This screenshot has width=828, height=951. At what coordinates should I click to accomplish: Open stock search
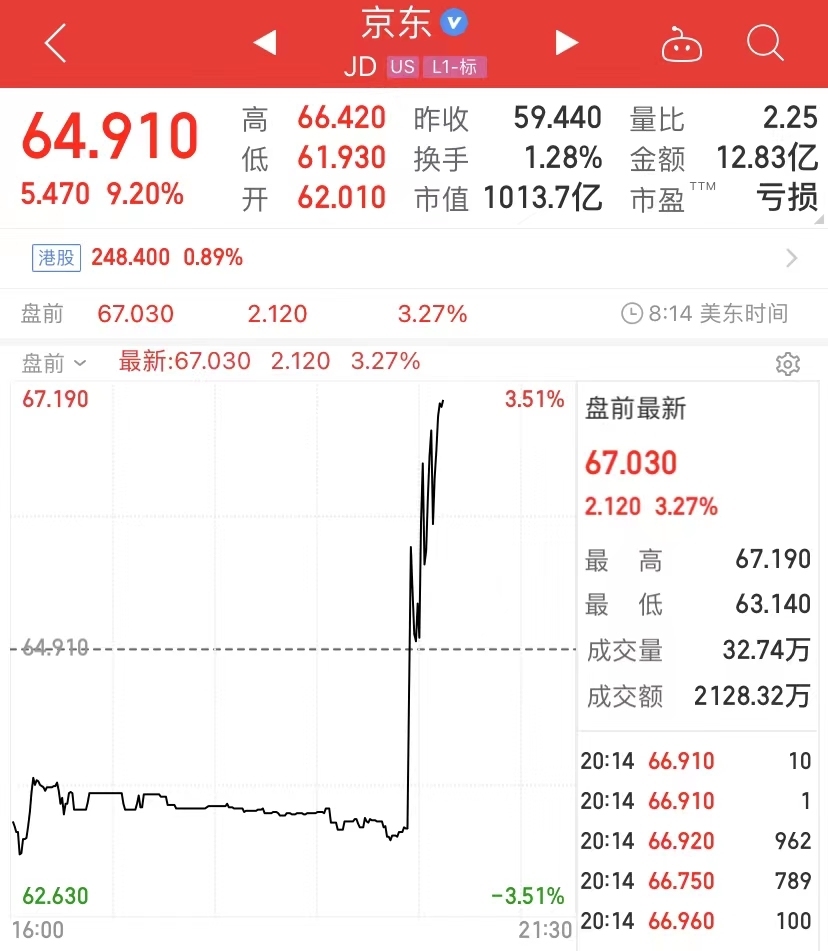point(765,44)
